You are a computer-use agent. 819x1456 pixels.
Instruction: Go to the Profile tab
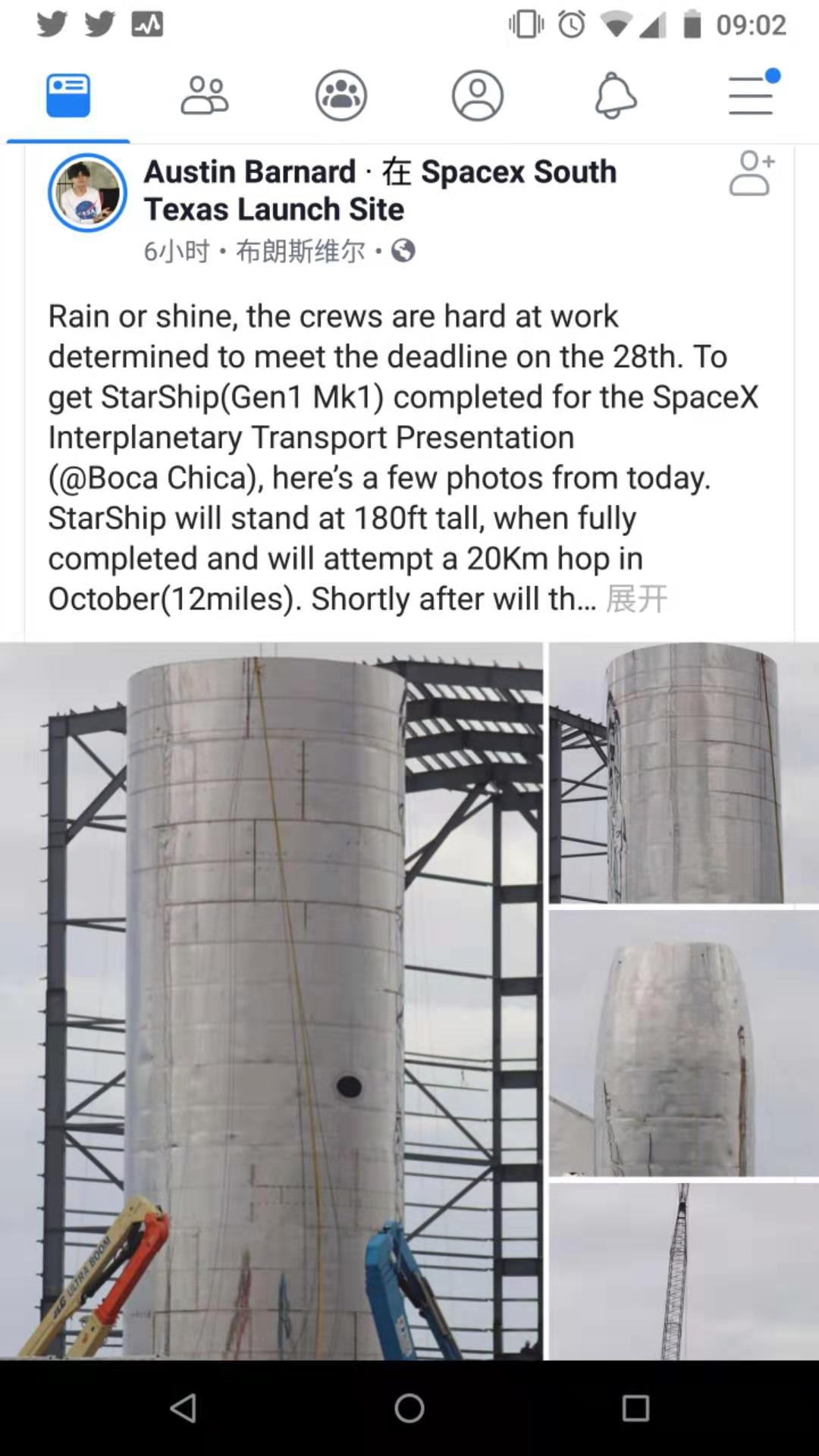coord(478,96)
